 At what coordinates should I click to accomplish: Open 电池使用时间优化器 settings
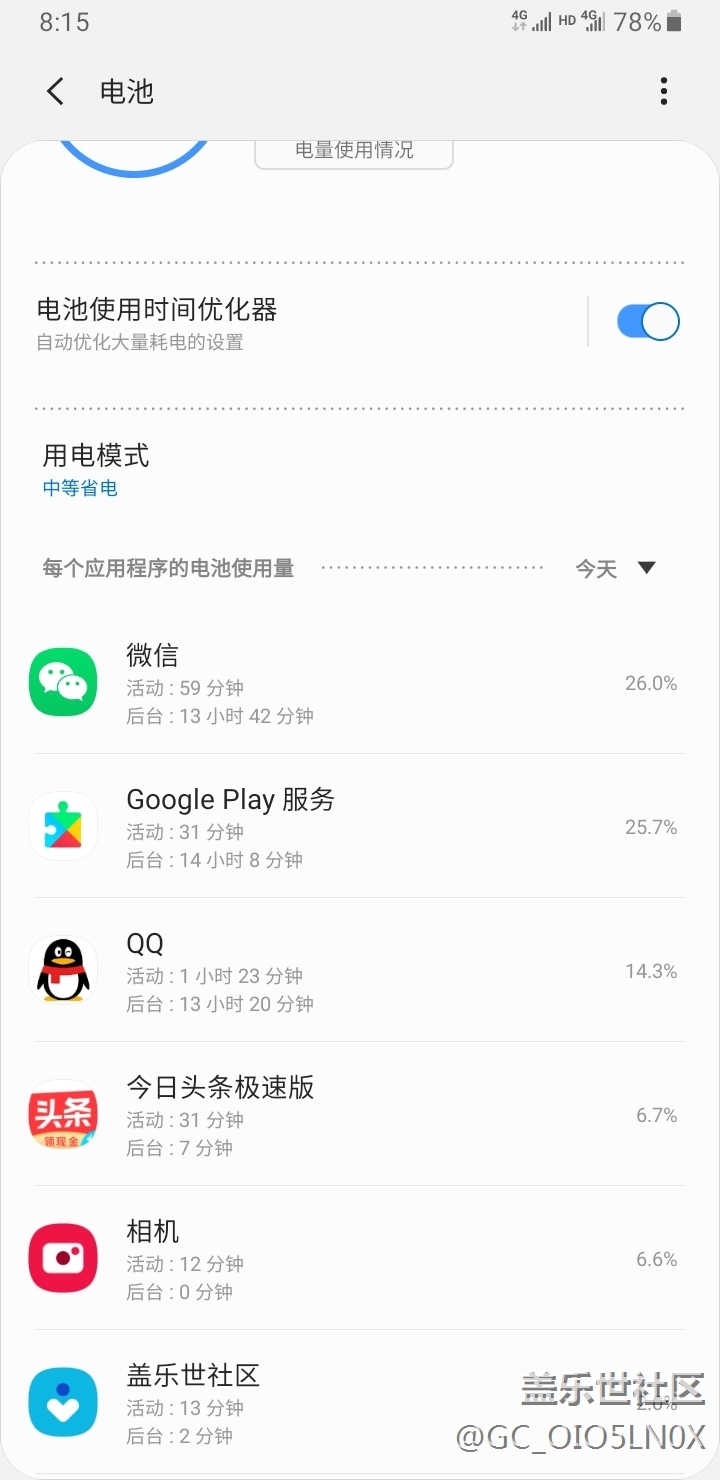(x=300, y=323)
